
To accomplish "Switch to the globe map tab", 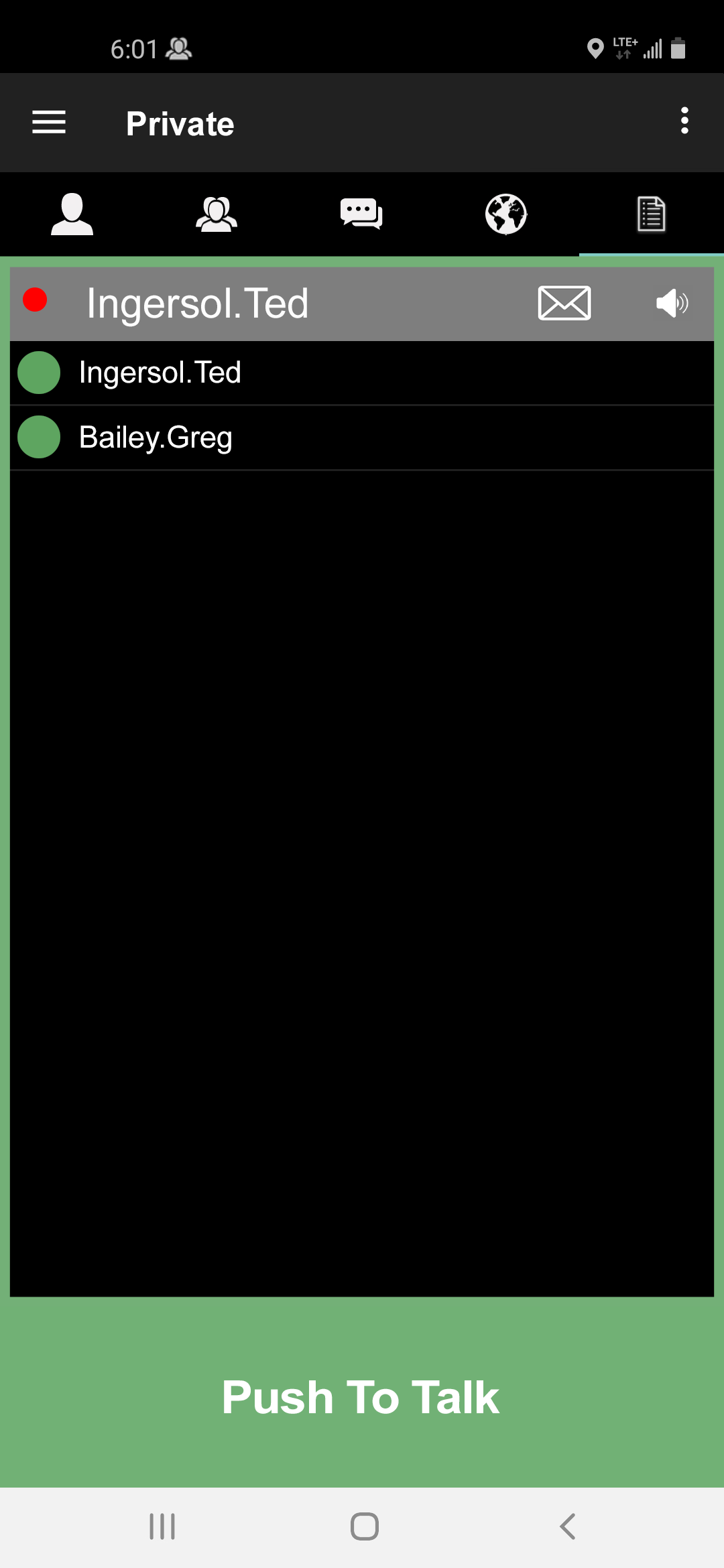I will click(506, 214).
